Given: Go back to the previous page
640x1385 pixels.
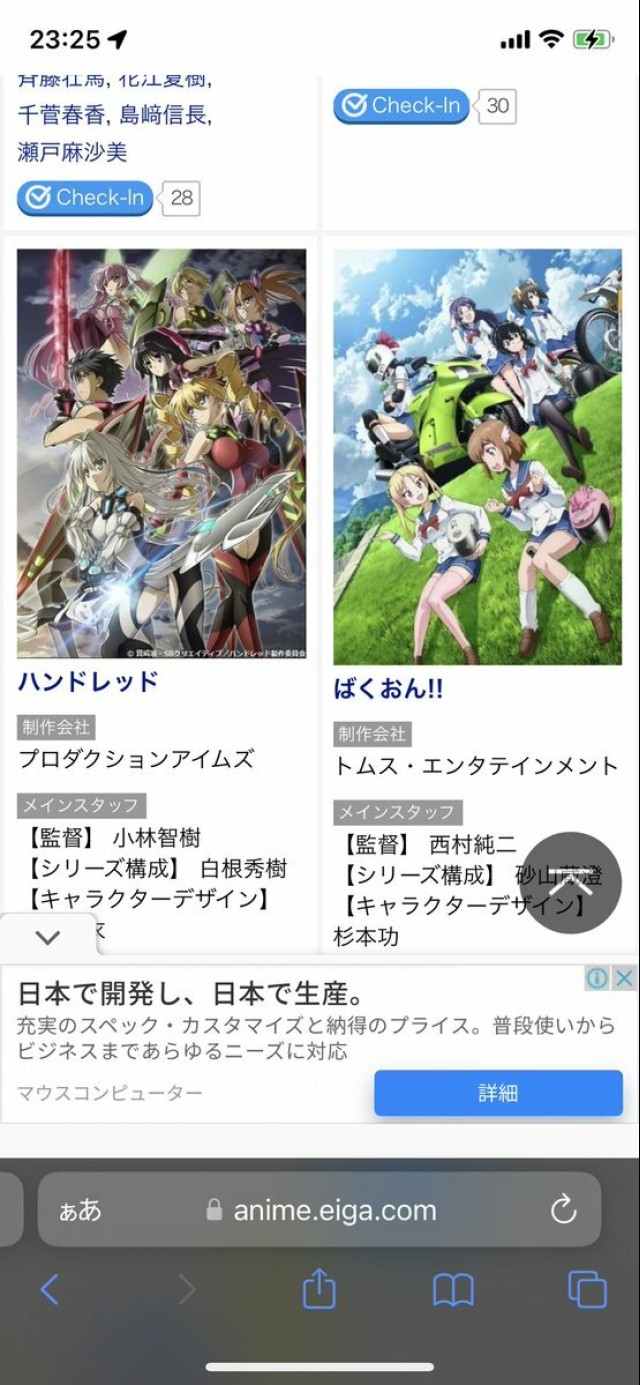Looking at the screenshot, I should pyautogui.click(x=49, y=1290).
